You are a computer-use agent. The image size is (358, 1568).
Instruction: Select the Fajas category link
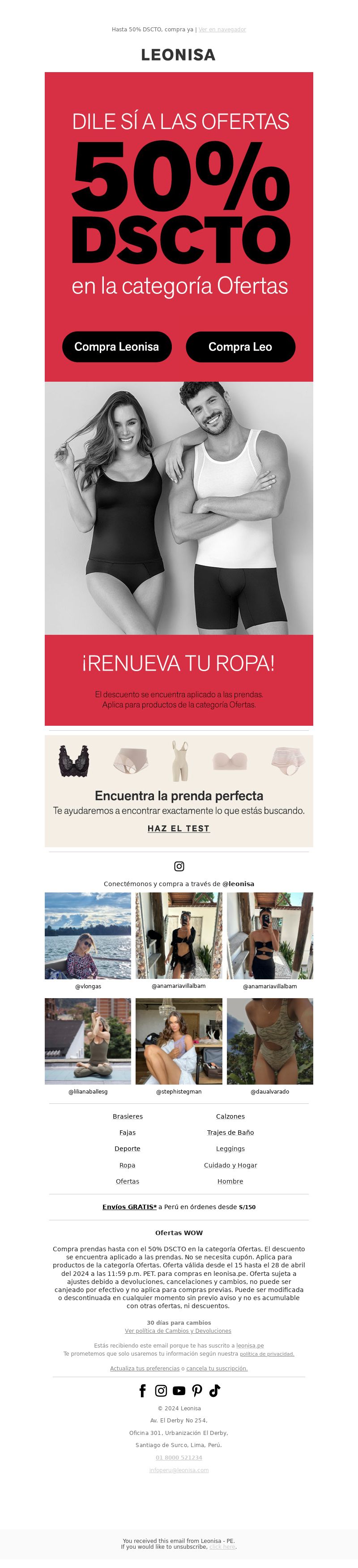[x=128, y=1133]
